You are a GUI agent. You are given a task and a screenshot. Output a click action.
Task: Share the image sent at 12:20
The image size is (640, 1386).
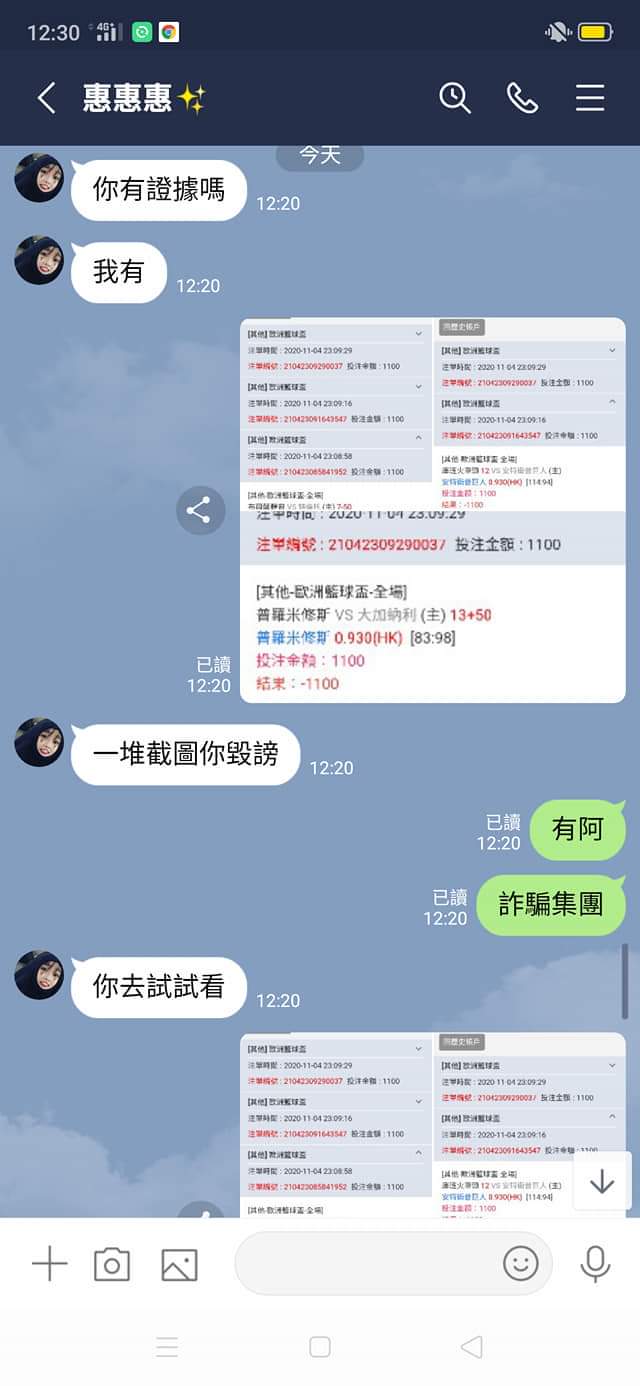pyautogui.click(x=199, y=510)
